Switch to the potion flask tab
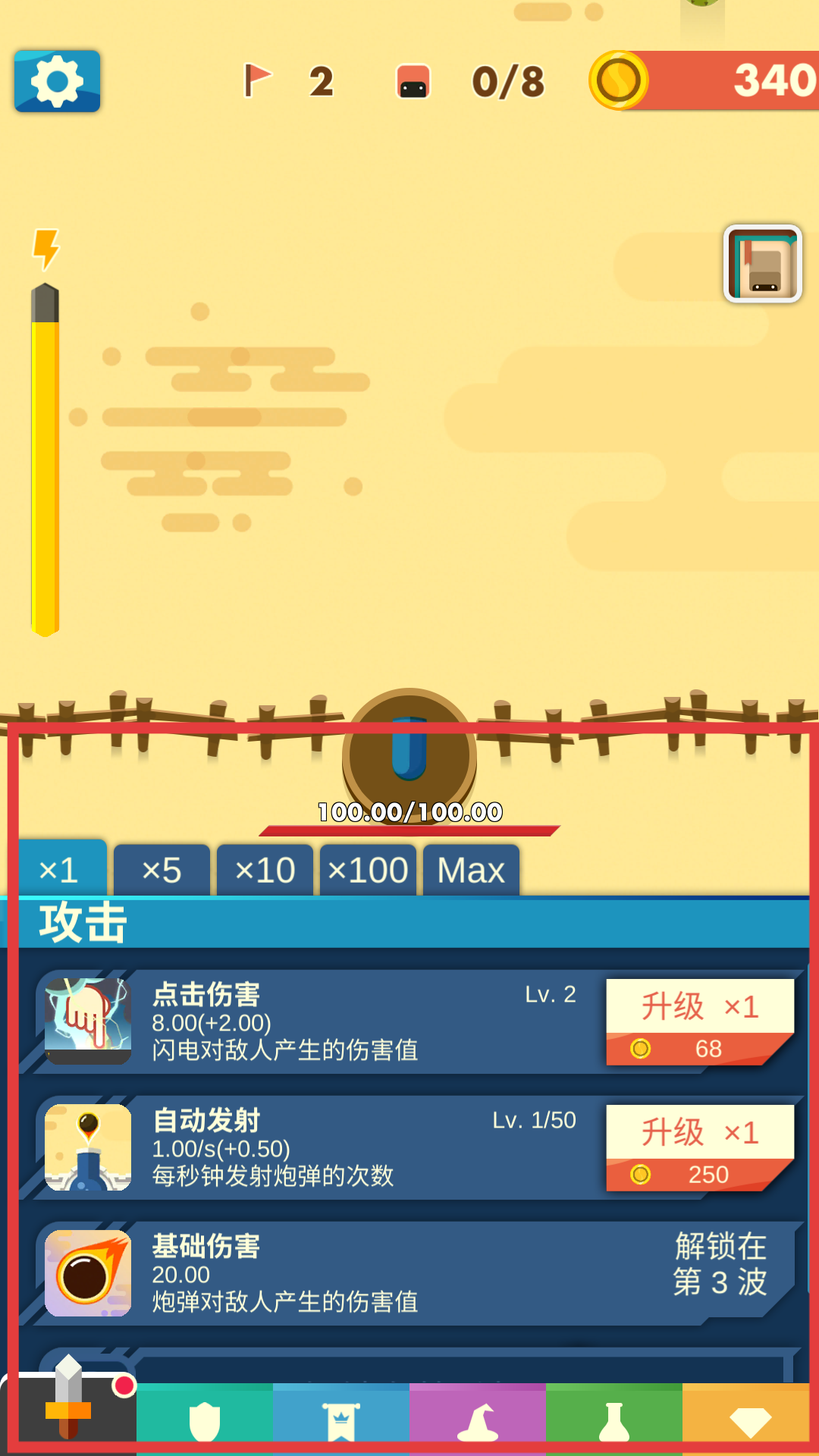Screen dimensions: 819x1456 click(x=614, y=1420)
